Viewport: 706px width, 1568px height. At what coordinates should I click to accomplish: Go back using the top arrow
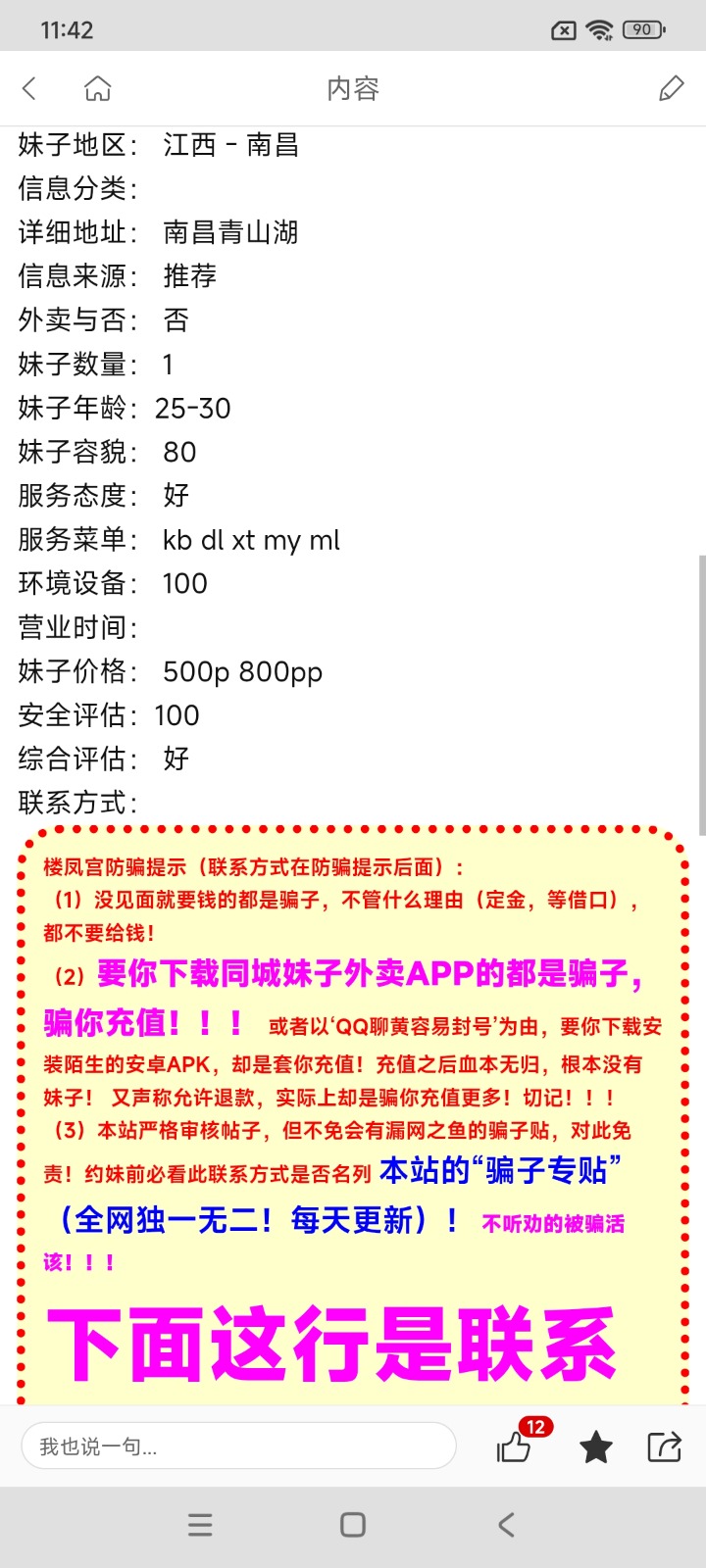coord(29,88)
